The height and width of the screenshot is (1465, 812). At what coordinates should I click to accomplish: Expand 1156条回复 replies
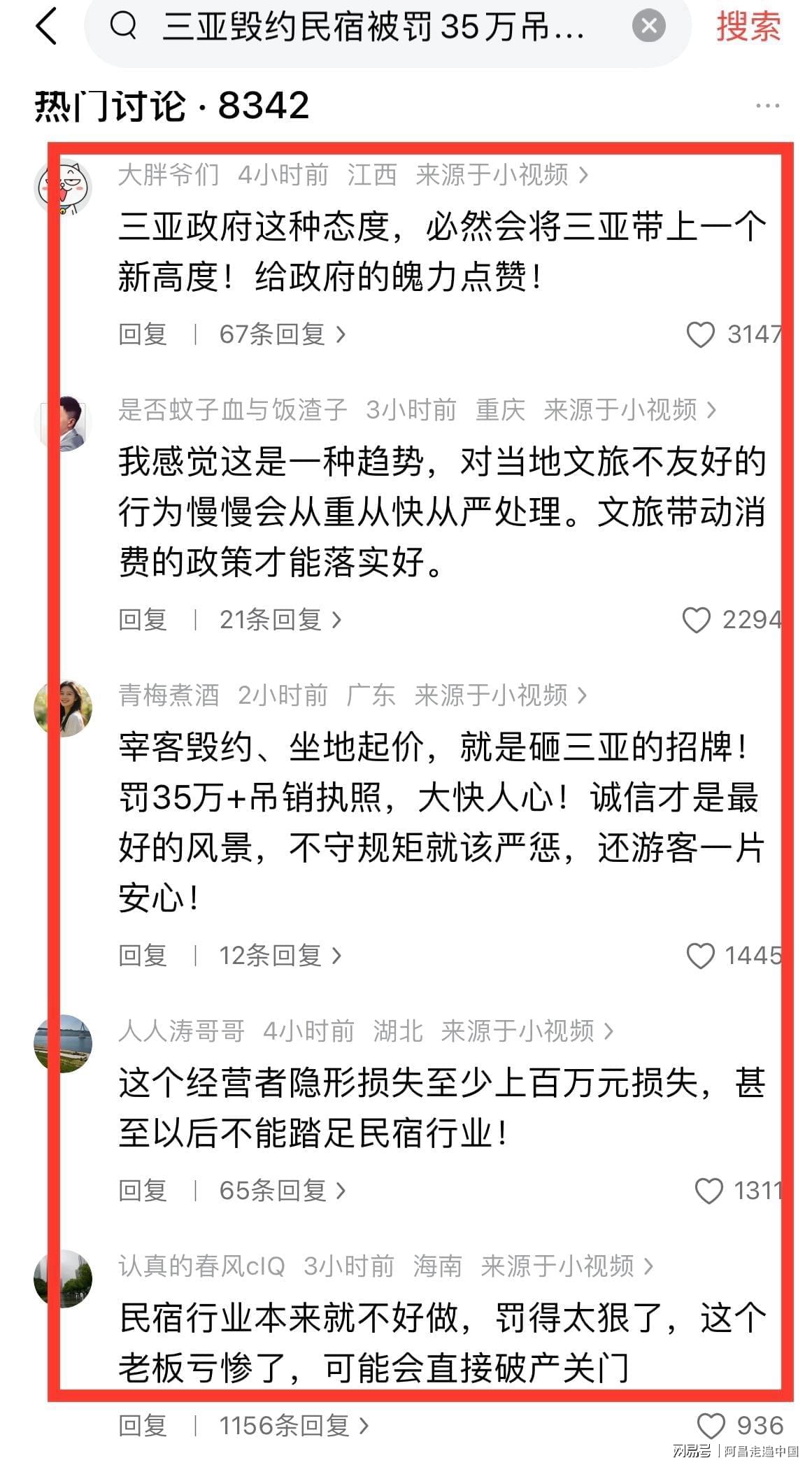click(294, 1426)
